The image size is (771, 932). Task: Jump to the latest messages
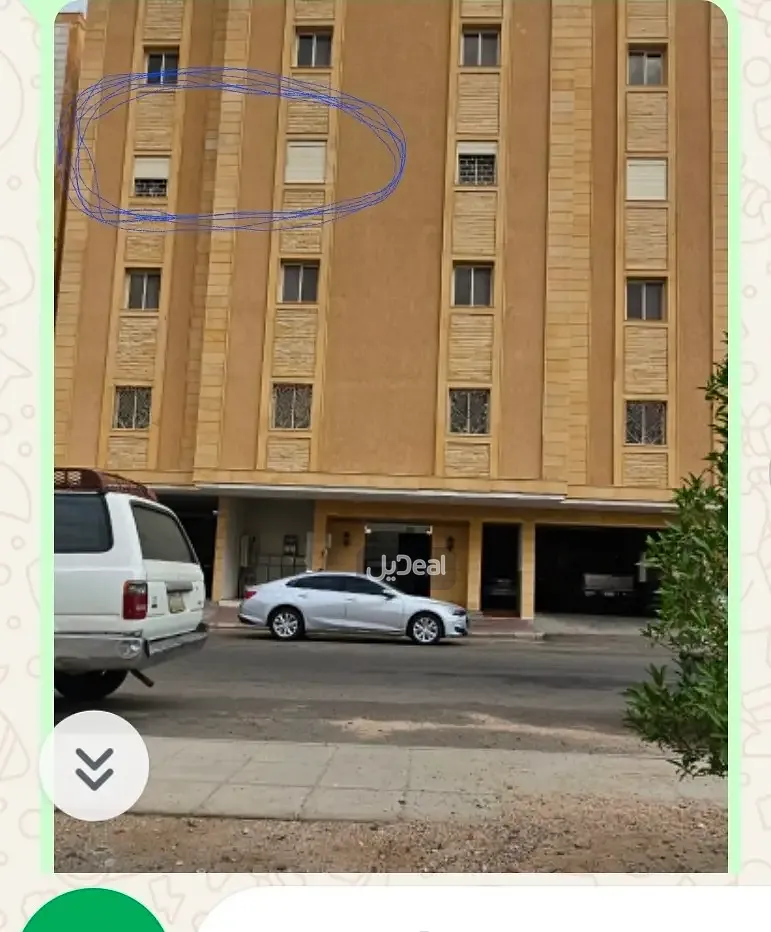[94, 766]
